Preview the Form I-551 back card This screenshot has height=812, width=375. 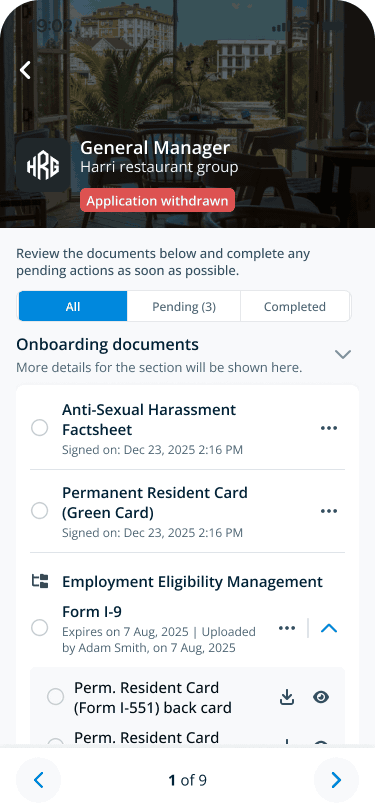click(321, 698)
